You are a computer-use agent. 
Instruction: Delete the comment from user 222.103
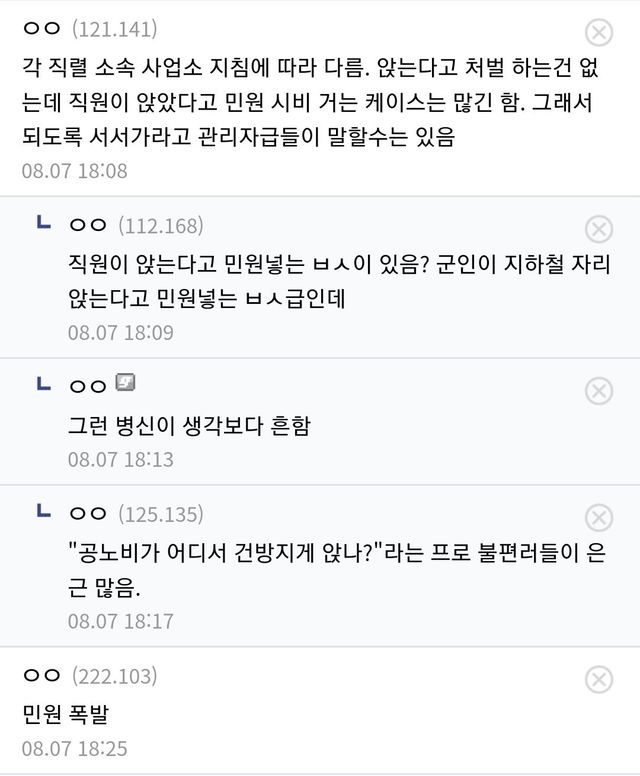click(598, 681)
